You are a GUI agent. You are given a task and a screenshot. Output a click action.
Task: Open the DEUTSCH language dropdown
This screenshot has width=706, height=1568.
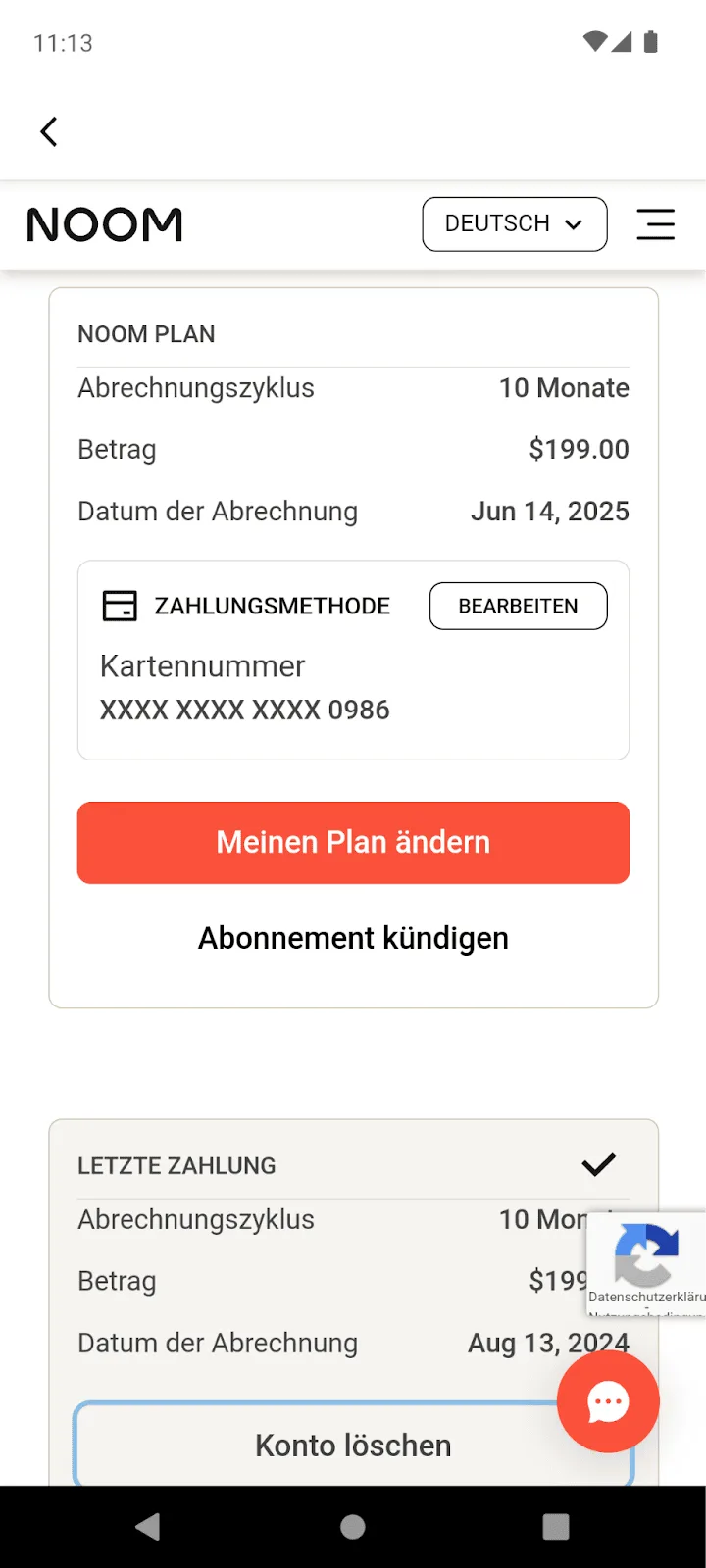coord(515,224)
